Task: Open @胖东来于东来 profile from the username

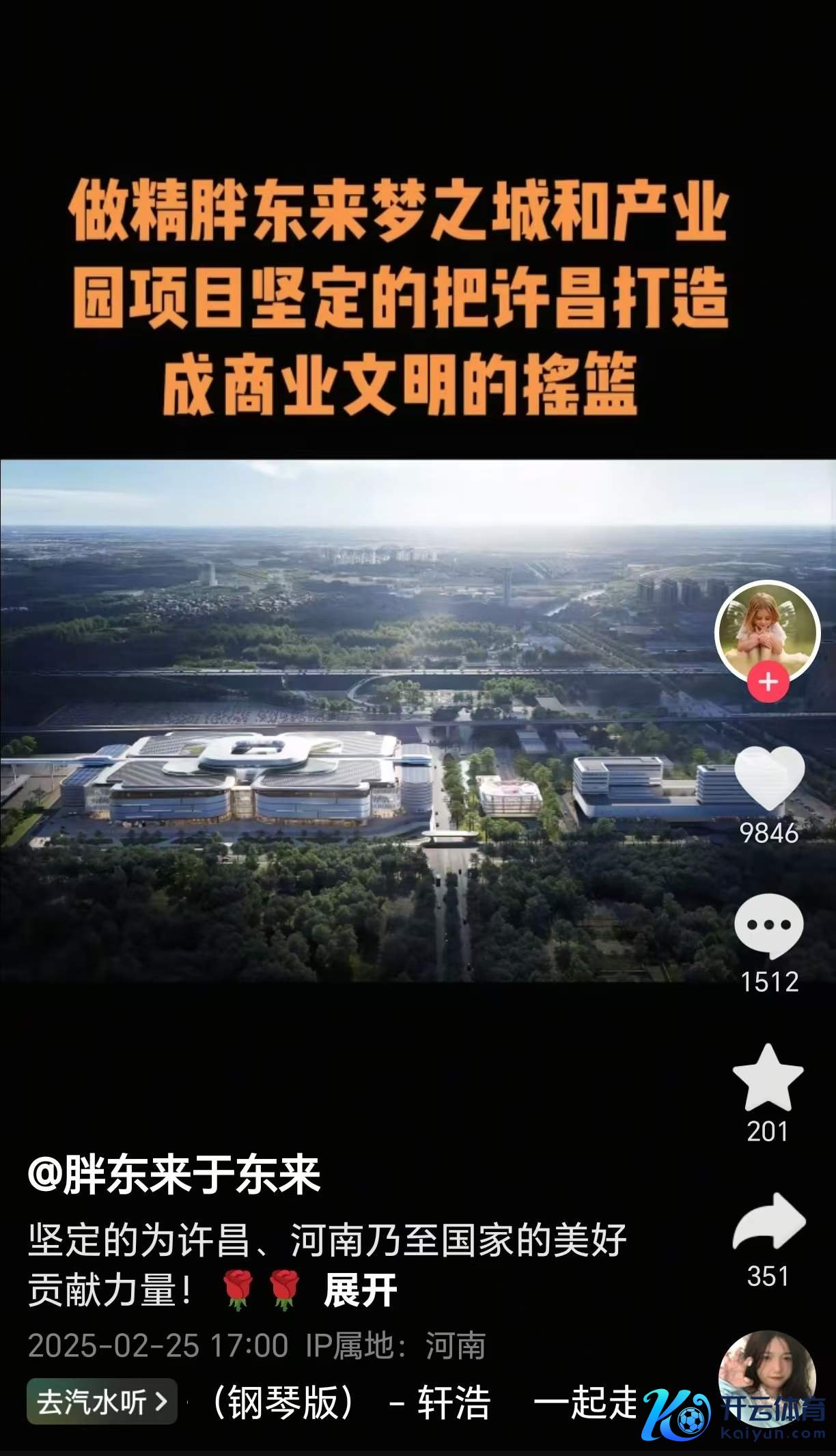Action: tap(174, 1175)
